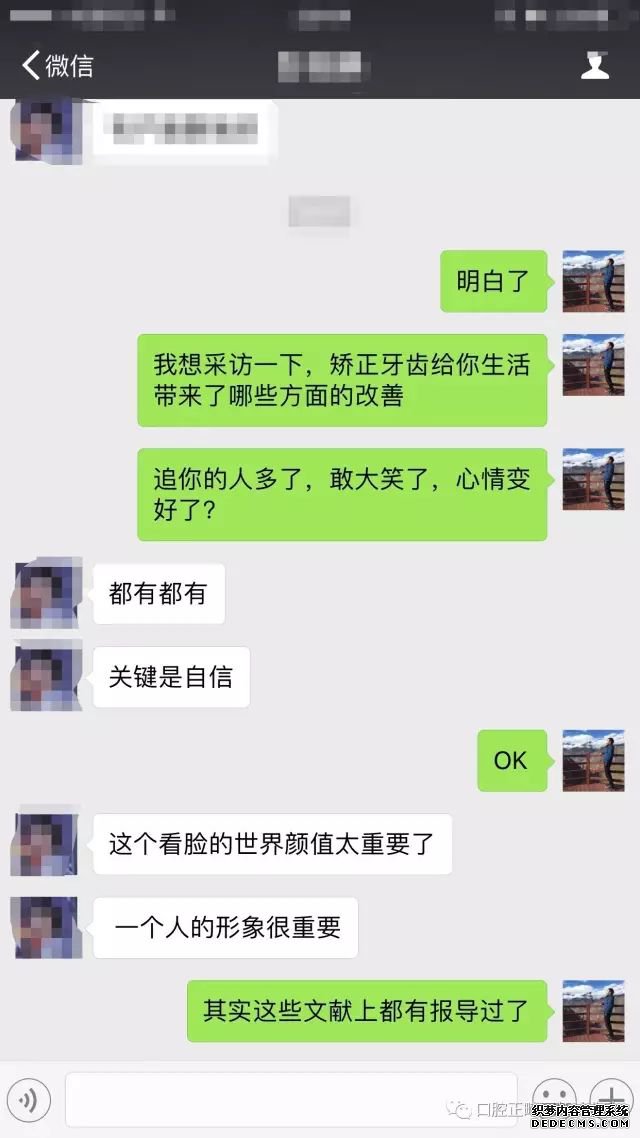Open the chat info profile icon

595,66
